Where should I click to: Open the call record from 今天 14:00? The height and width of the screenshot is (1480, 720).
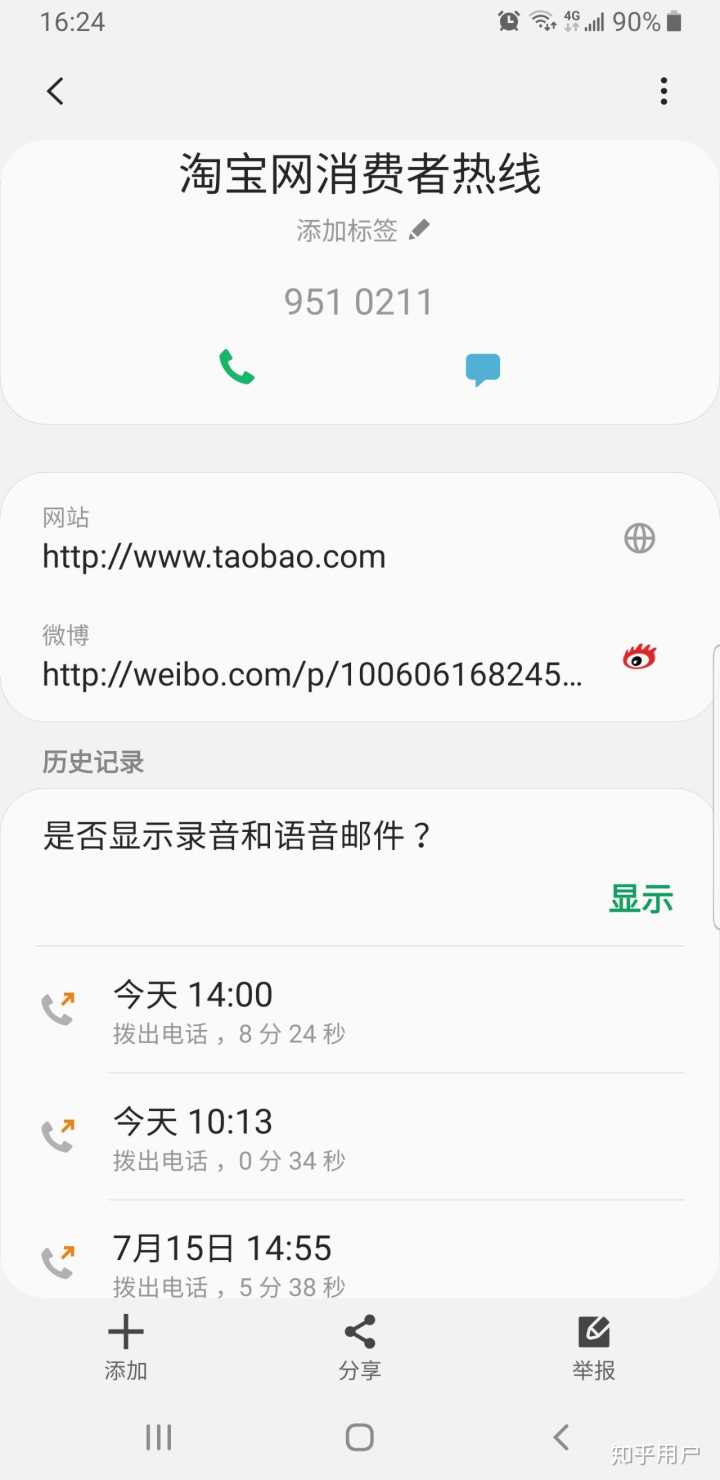(360, 1010)
